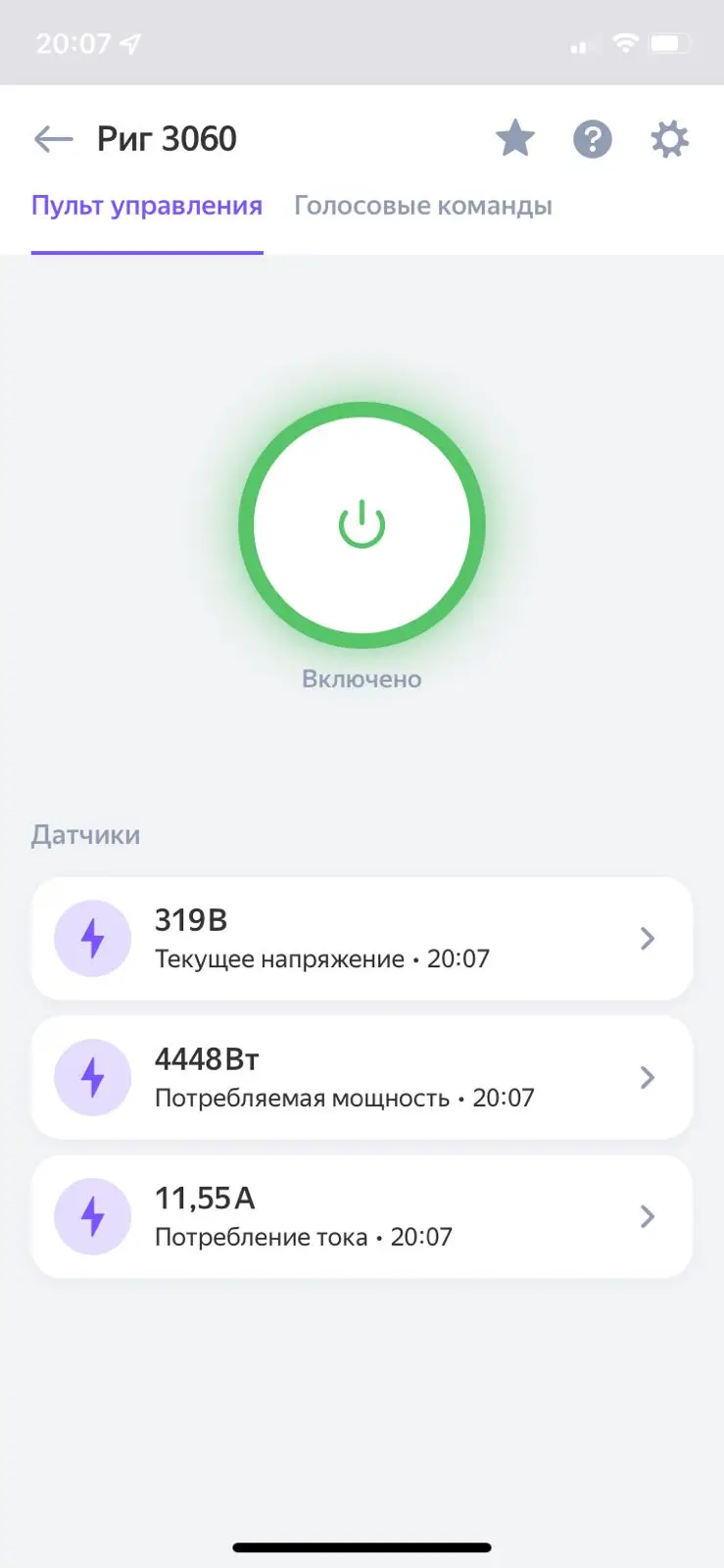Open device settings gear
Viewport: 724px width, 1568px height.
click(670, 139)
